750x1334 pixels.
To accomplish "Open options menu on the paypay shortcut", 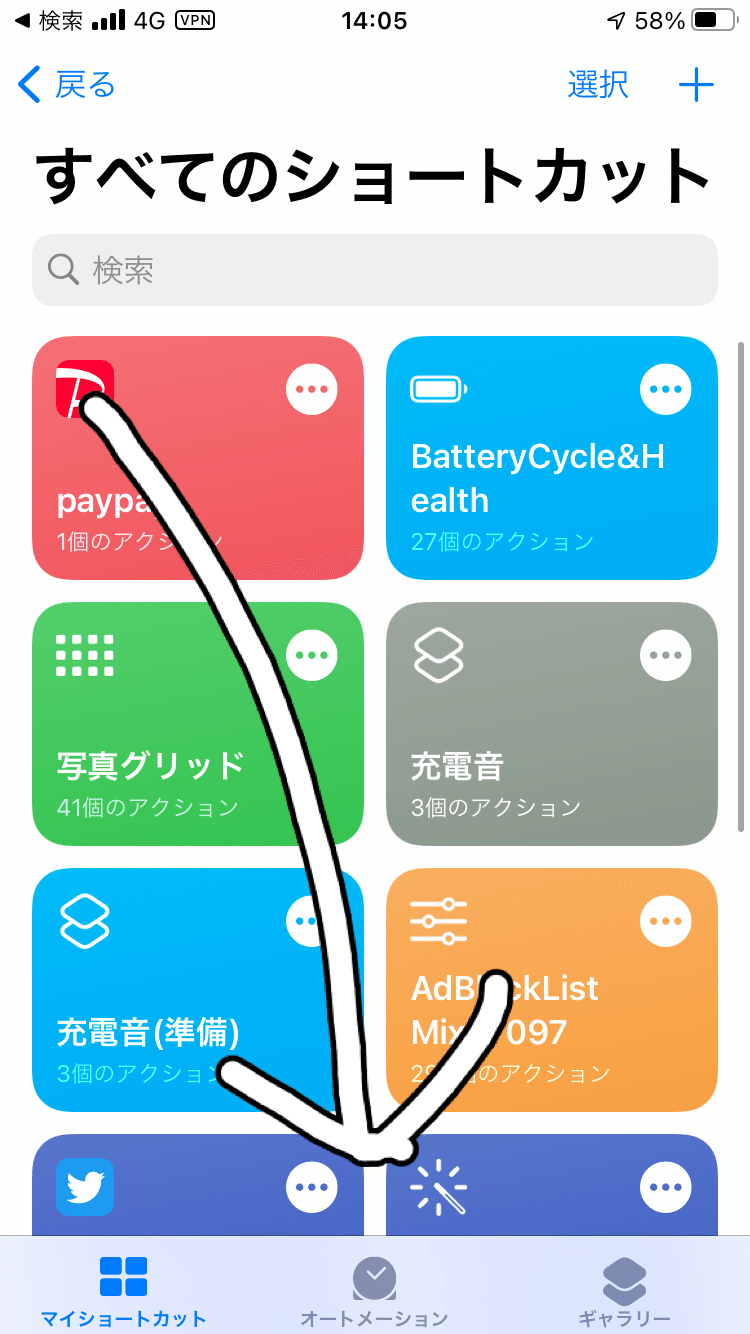I will pos(311,389).
